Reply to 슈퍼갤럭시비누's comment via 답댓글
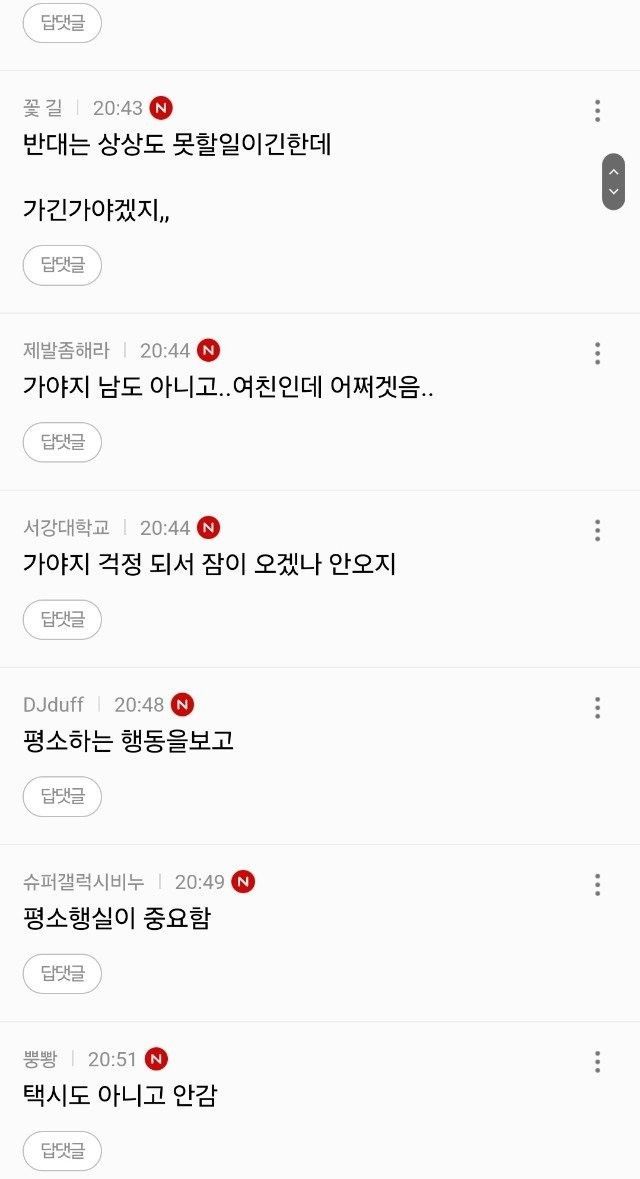Screen dimensions: 640x1179 click(x=62, y=973)
